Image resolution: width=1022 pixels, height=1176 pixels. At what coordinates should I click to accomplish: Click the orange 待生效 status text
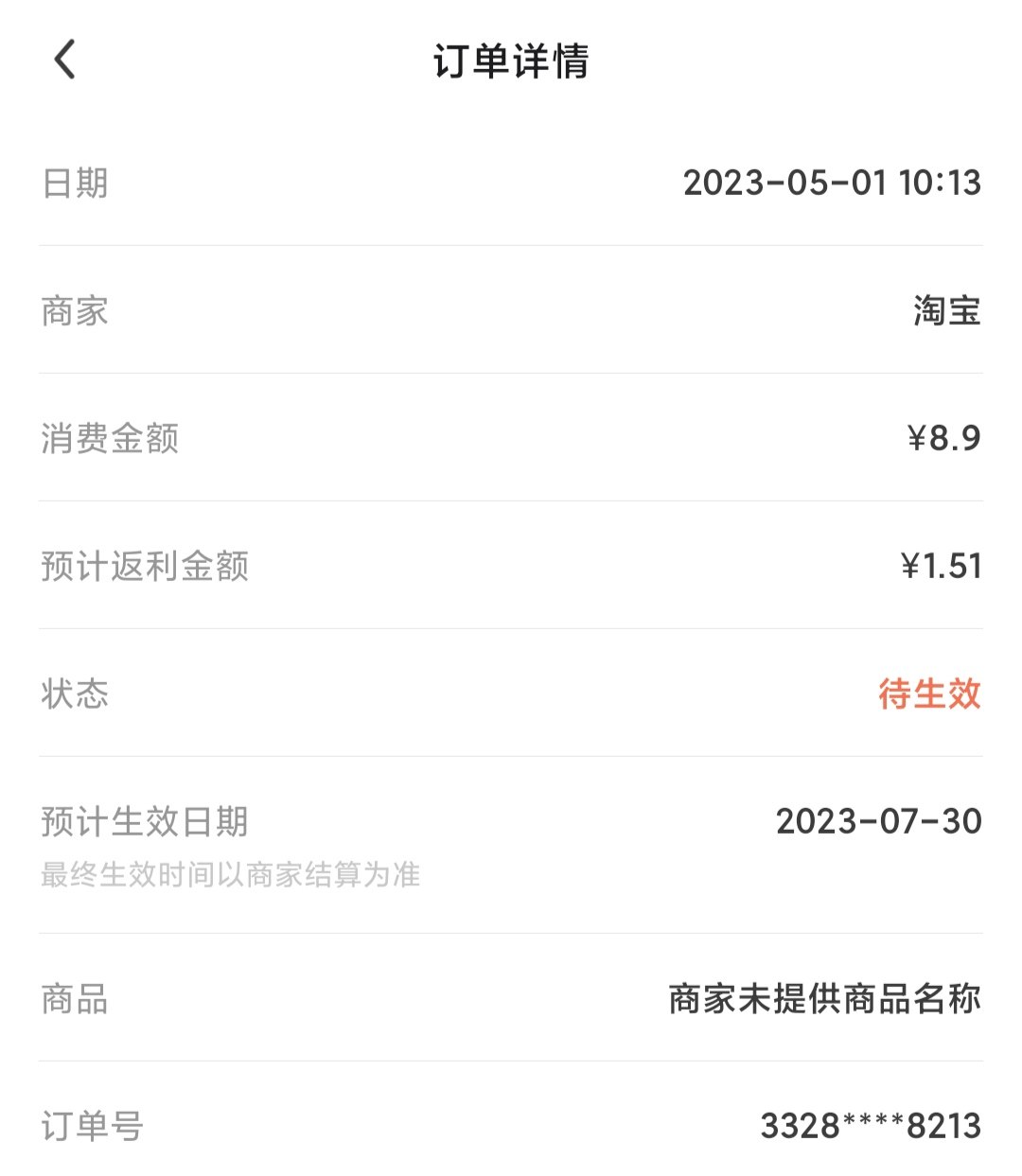(x=929, y=693)
